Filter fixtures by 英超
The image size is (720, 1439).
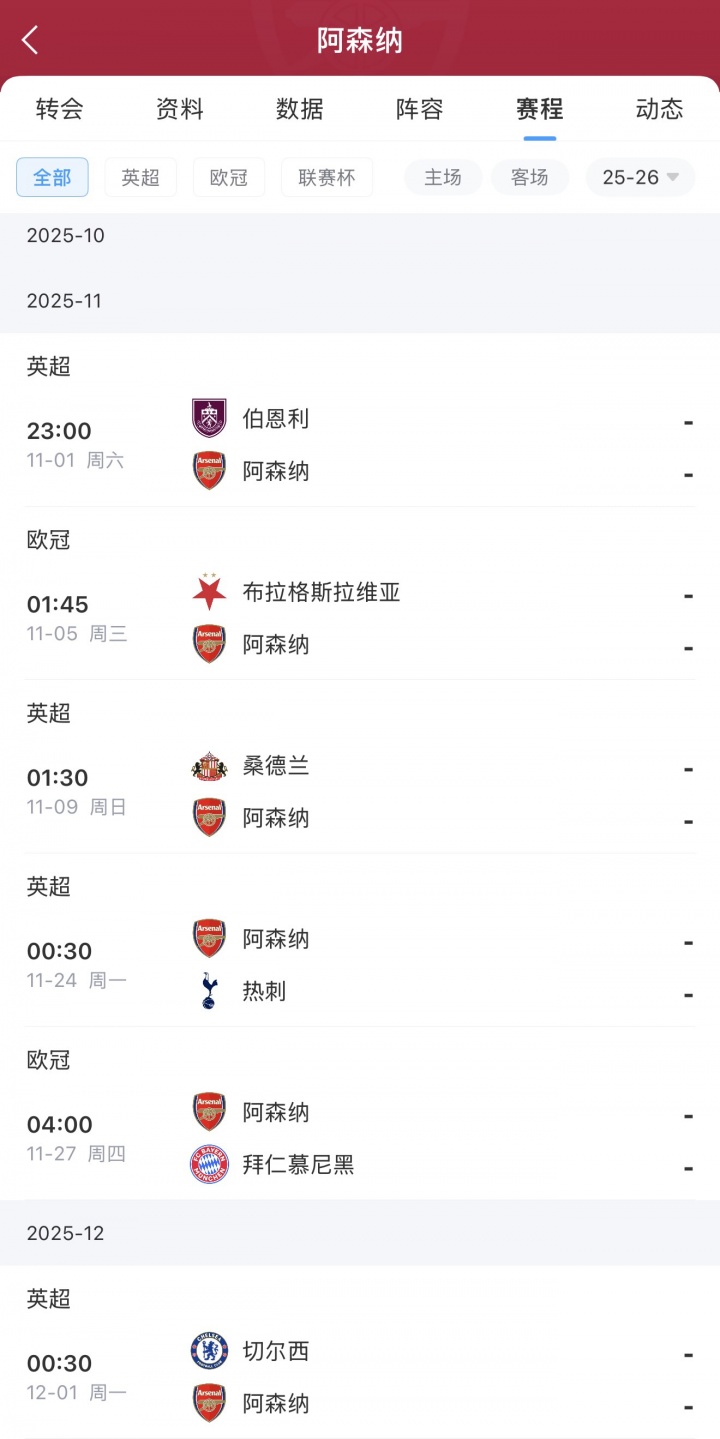[140, 177]
